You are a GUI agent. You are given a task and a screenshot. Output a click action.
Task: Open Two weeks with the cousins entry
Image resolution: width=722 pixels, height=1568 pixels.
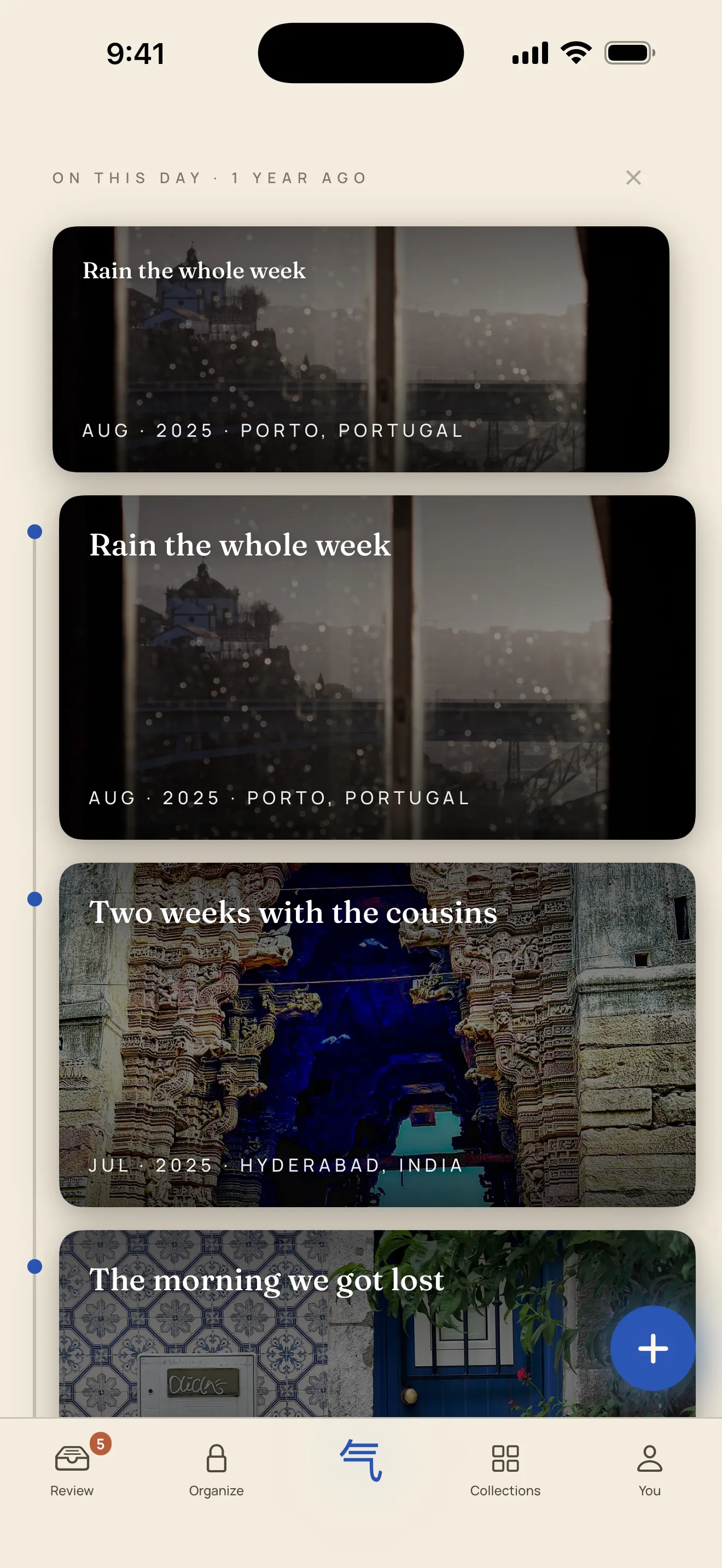tap(377, 1035)
